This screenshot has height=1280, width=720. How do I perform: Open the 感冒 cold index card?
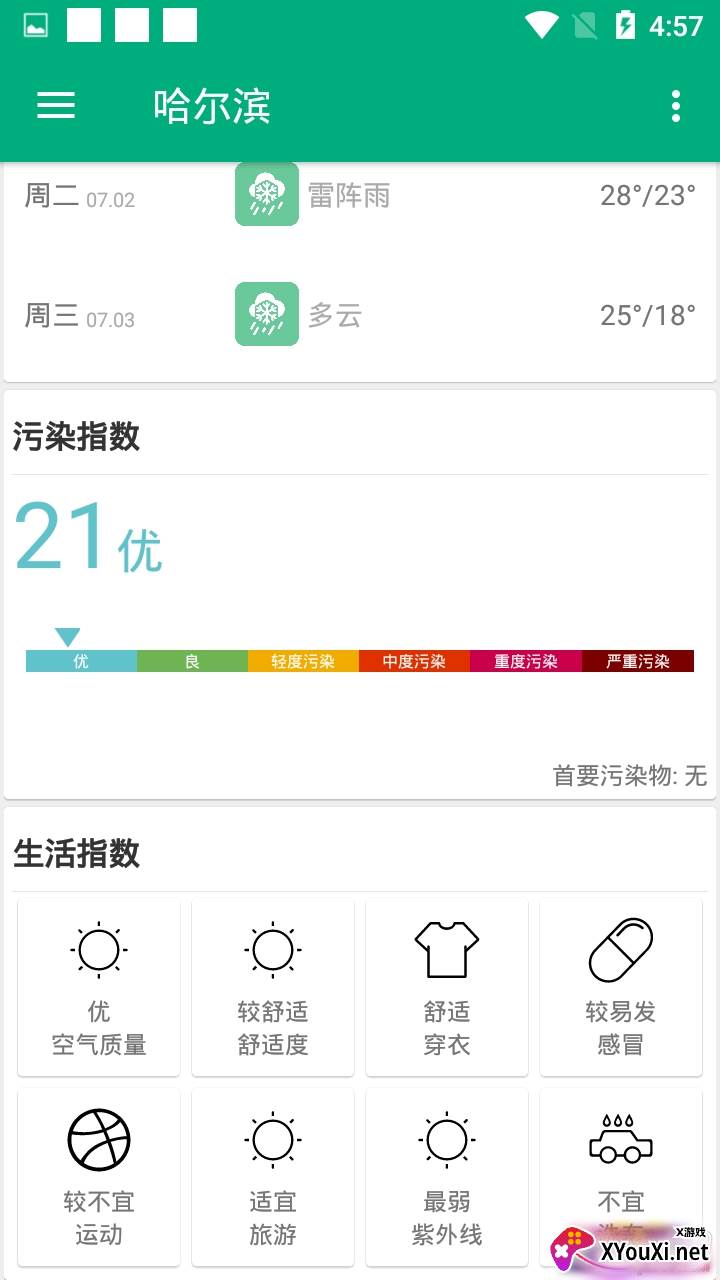pyautogui.click(x=621, y=988)
